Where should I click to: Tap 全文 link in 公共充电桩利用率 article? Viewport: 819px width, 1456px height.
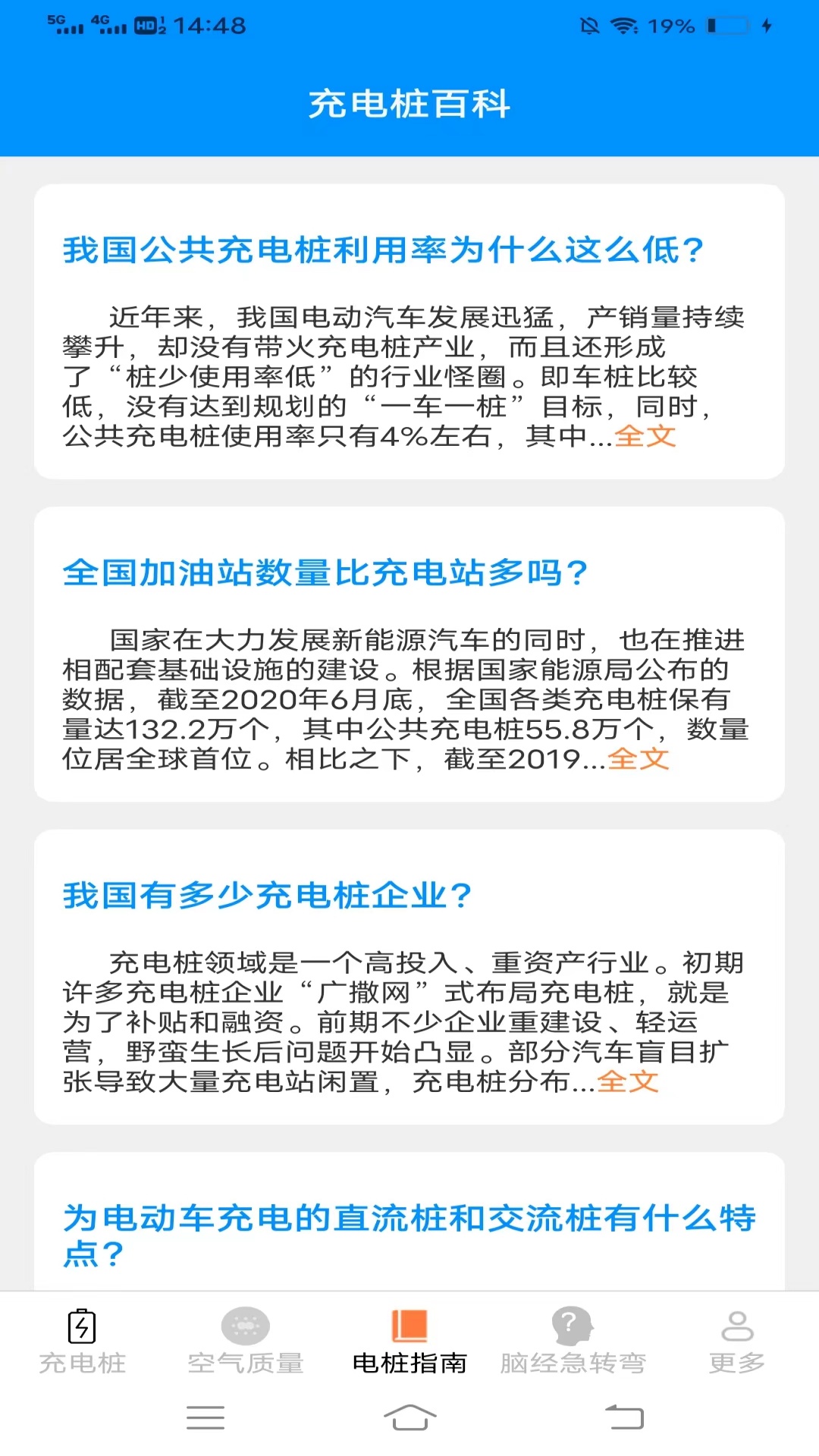click(645, 436)
